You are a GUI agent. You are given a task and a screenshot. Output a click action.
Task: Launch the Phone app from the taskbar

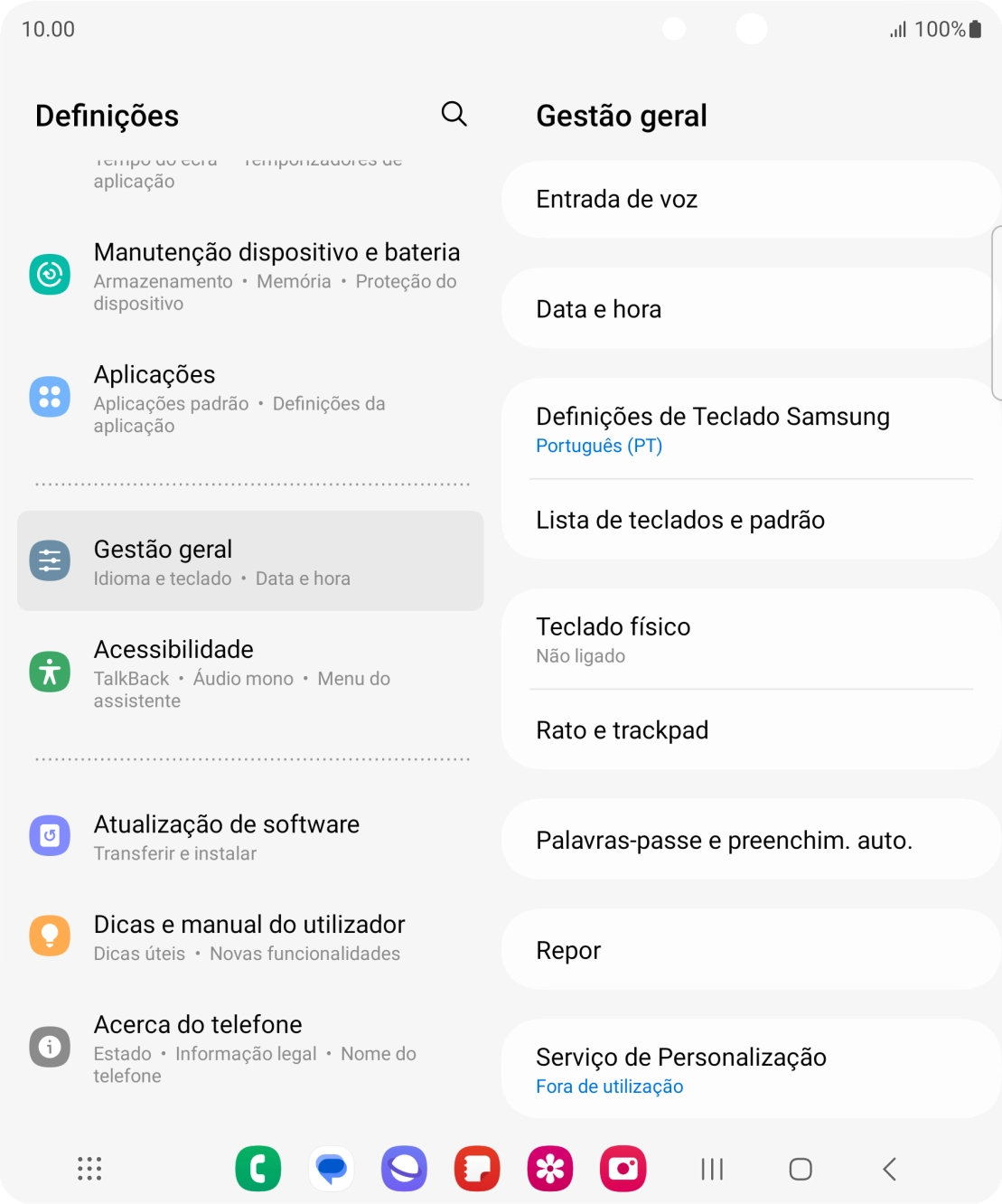coord(258,1169)
